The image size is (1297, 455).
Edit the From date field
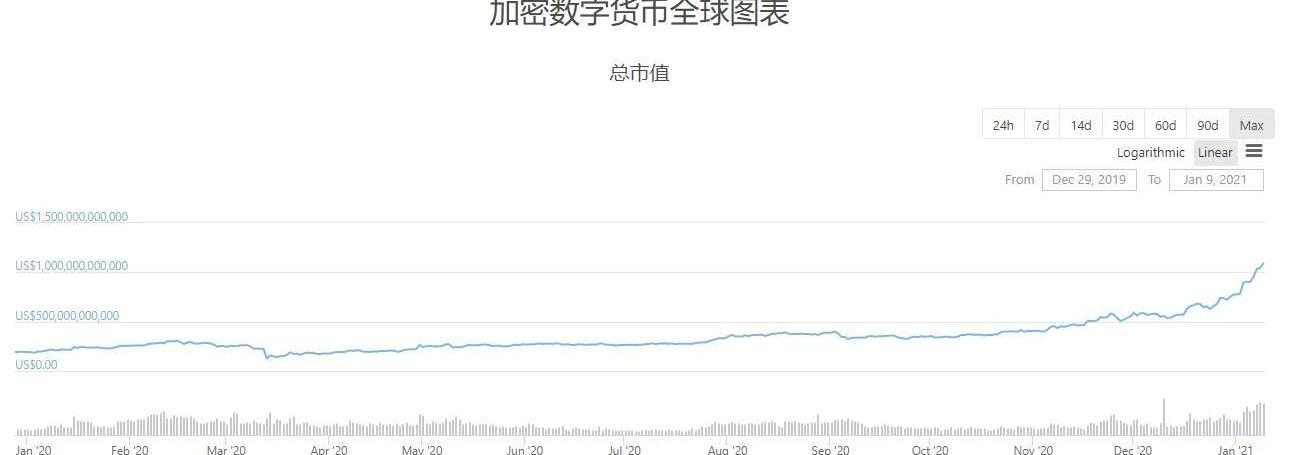click(x=1089, y=180)
